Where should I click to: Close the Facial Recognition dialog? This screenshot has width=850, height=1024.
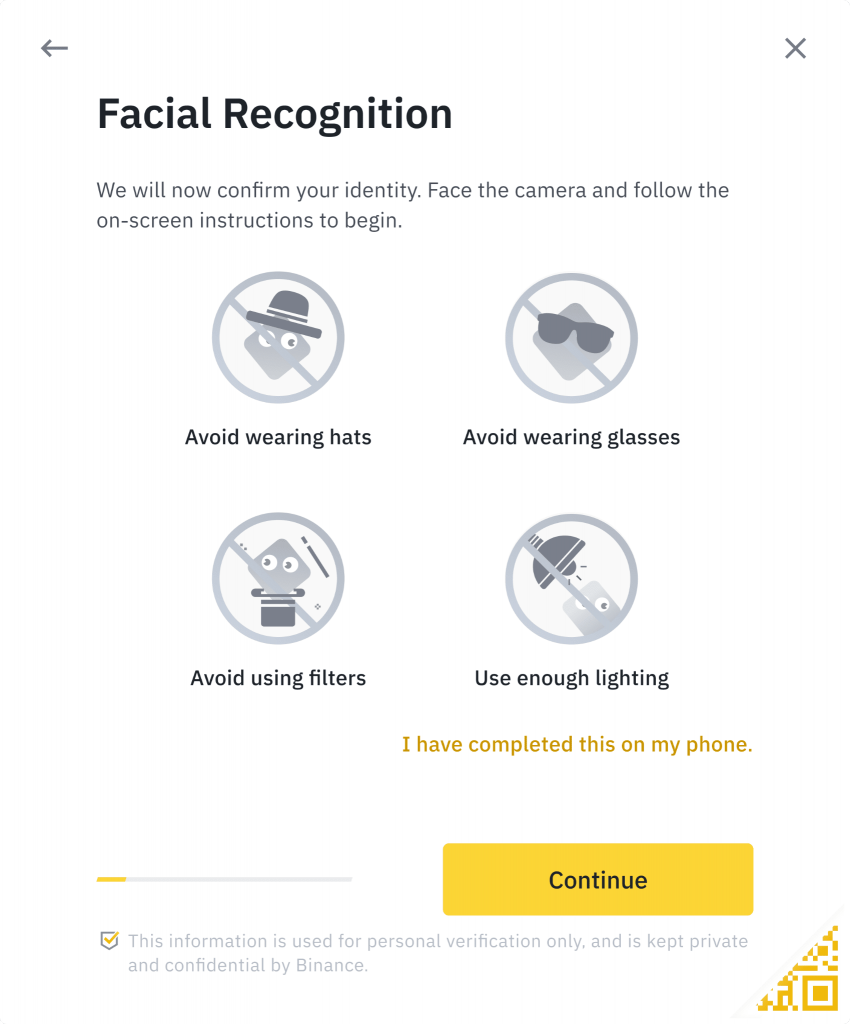(795, 48)
